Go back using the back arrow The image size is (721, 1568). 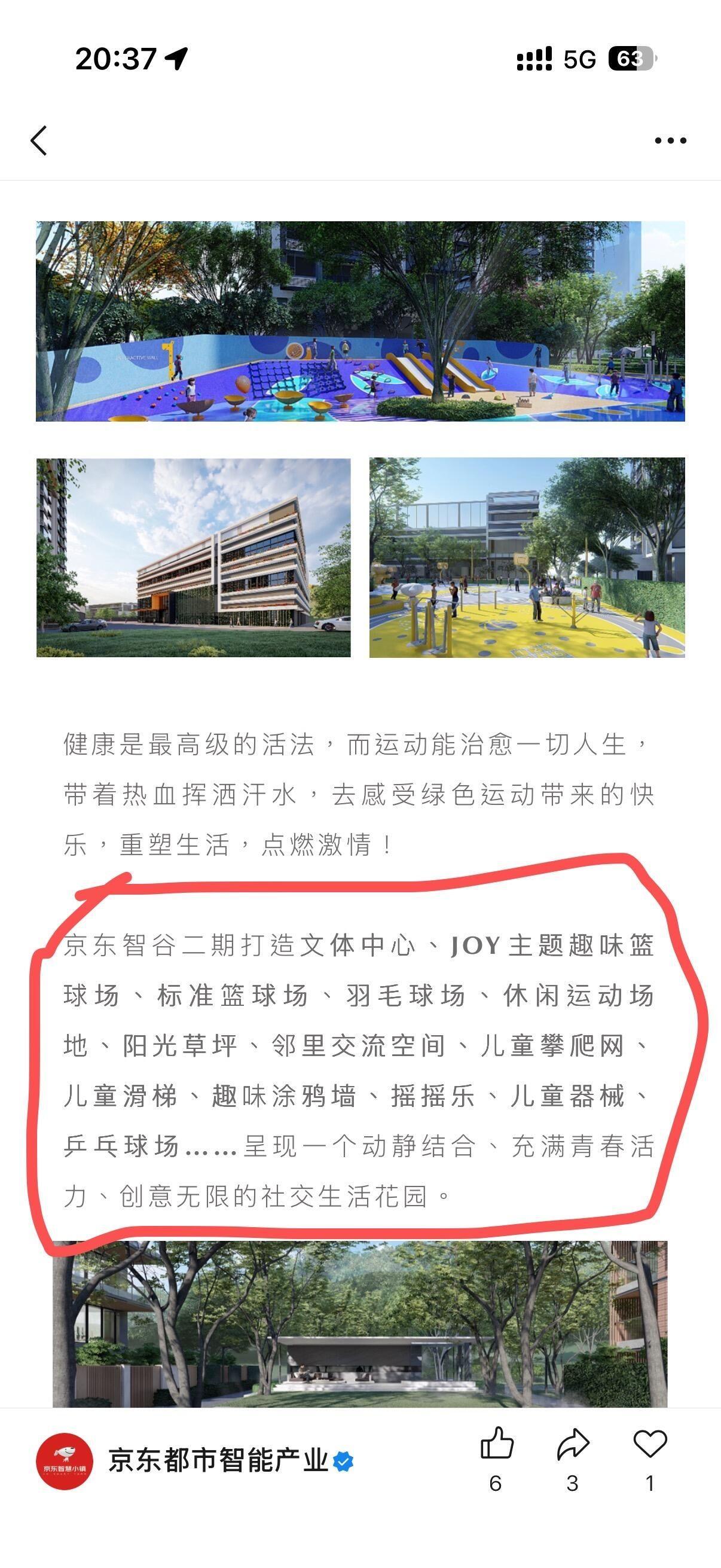click(39, 141)
